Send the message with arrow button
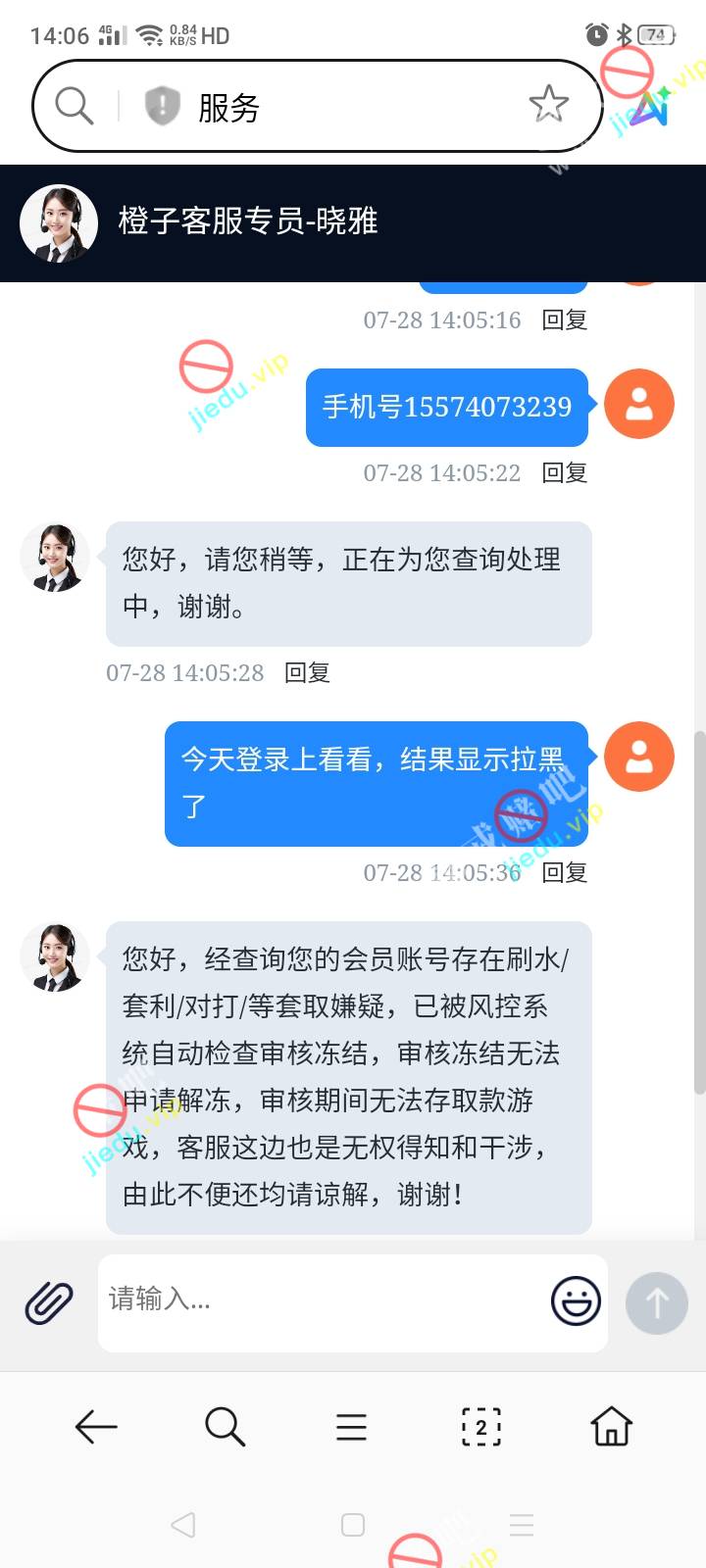The width and height of the screenshot is (706, 1568). pos(656,1302)
